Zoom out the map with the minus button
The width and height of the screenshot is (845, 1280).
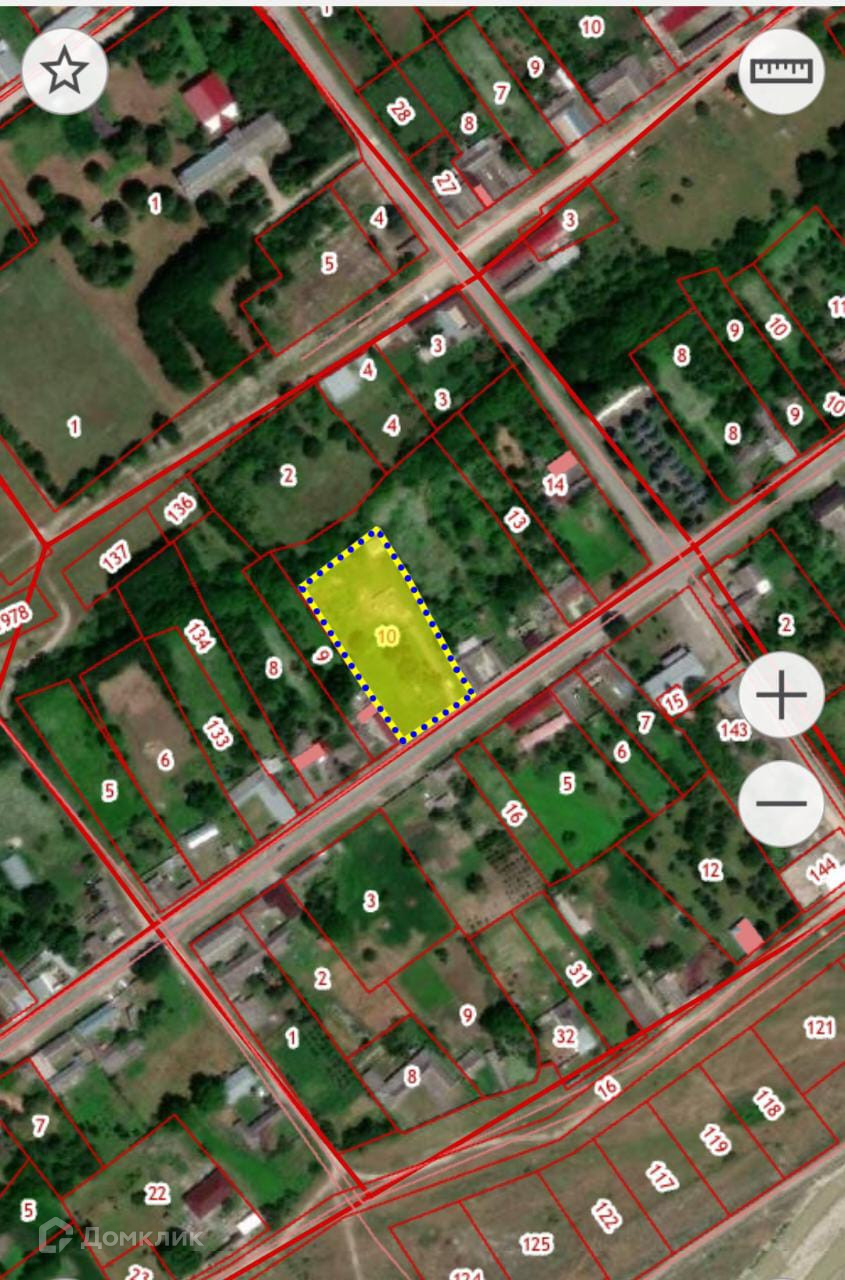click(x=782, y=803)
